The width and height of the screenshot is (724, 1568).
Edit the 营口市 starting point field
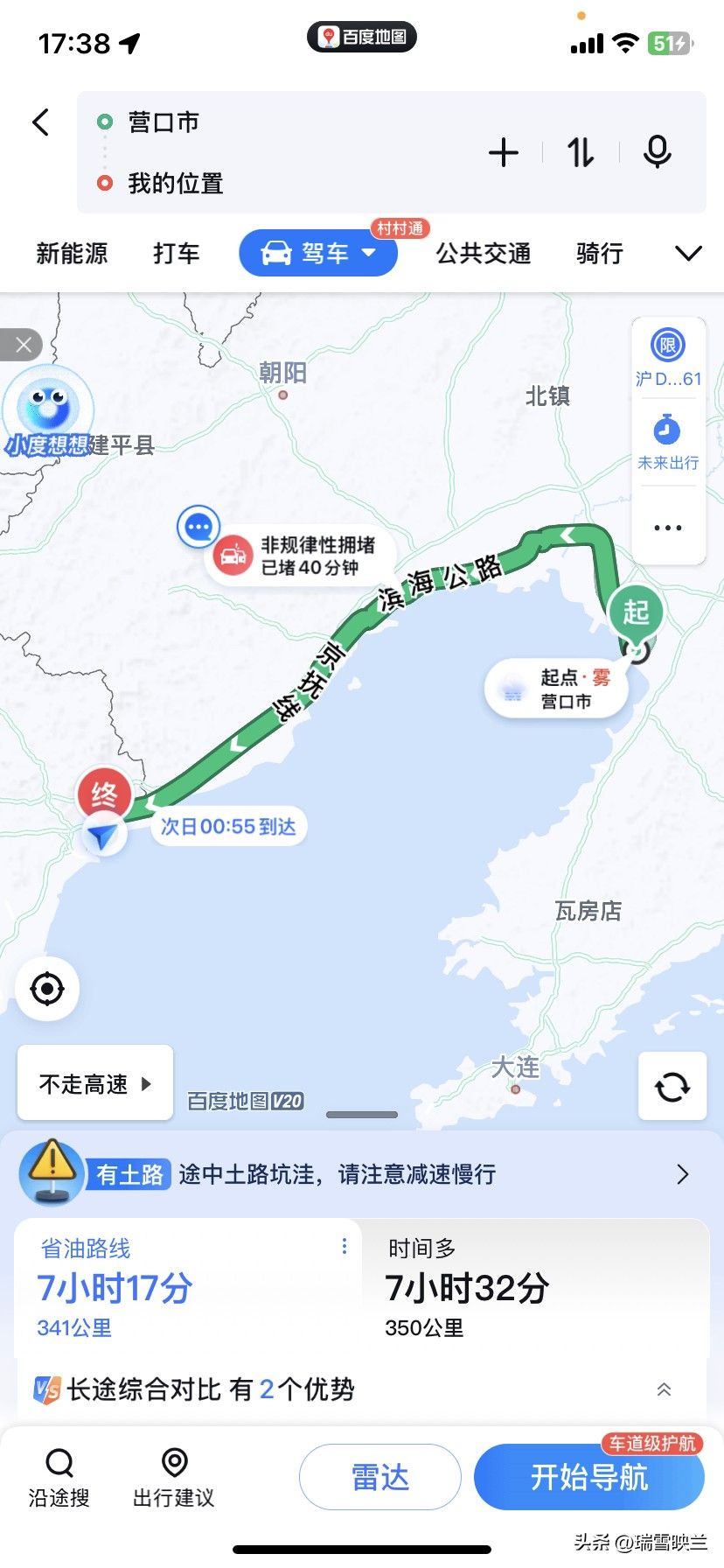pyautogui.click(x=262, y=122)
